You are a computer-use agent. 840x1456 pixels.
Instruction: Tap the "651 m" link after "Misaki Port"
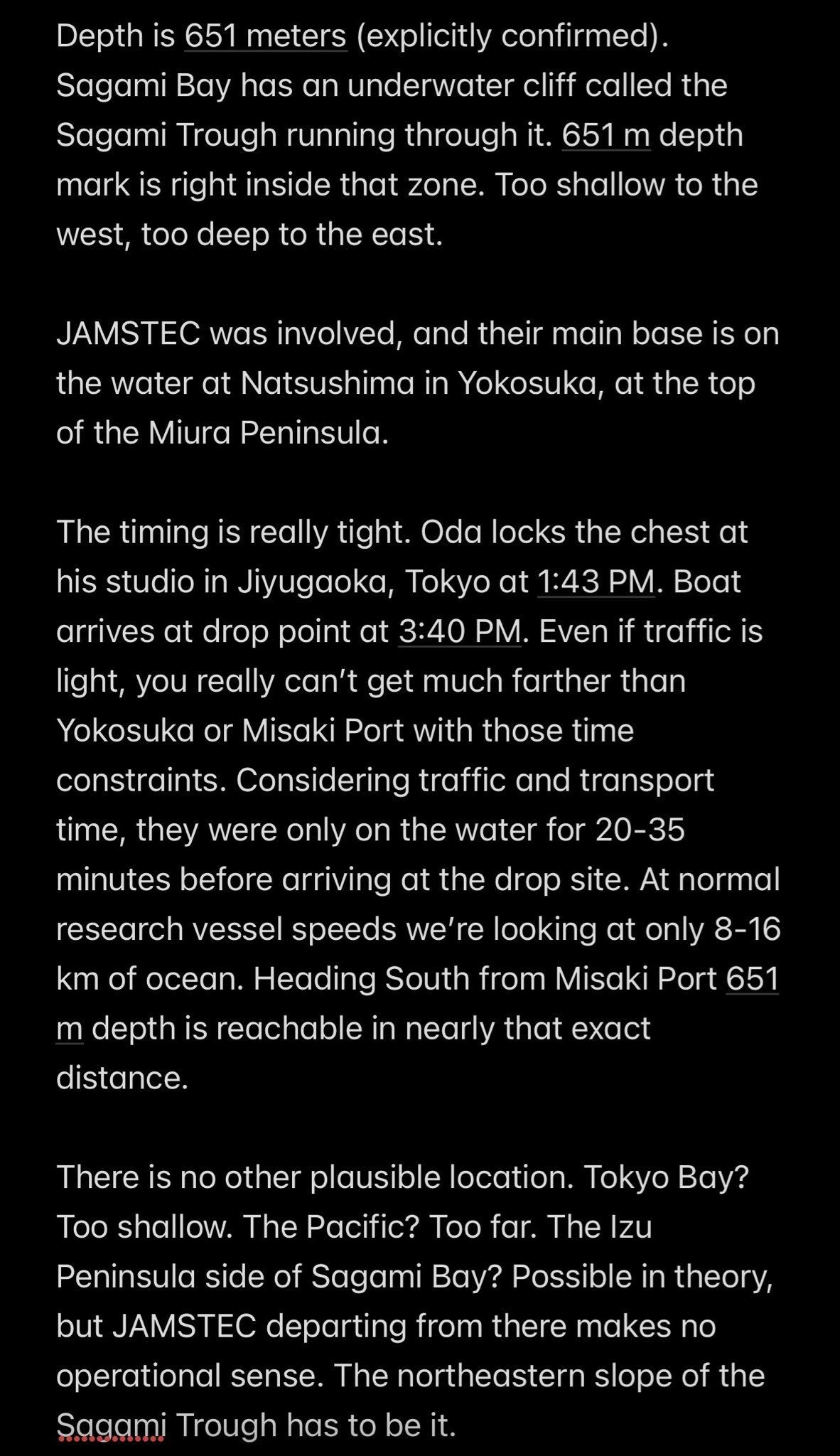tap(753, 979)
